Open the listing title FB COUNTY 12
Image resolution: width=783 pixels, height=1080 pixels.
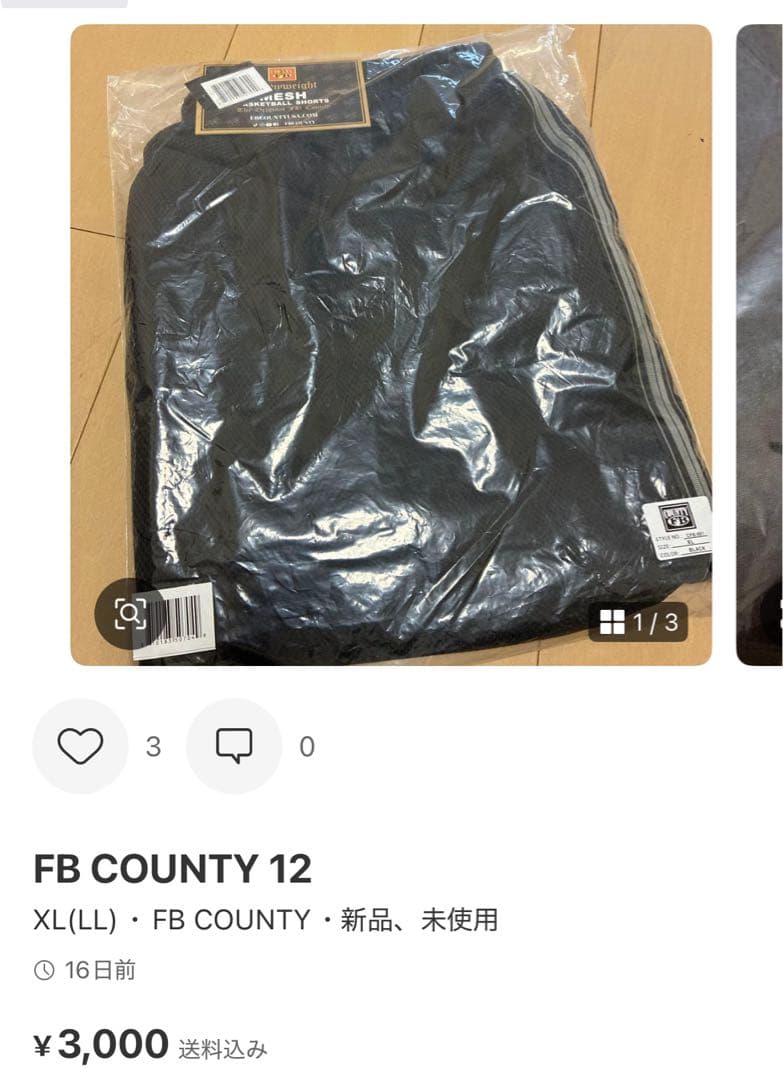[172, 868]
